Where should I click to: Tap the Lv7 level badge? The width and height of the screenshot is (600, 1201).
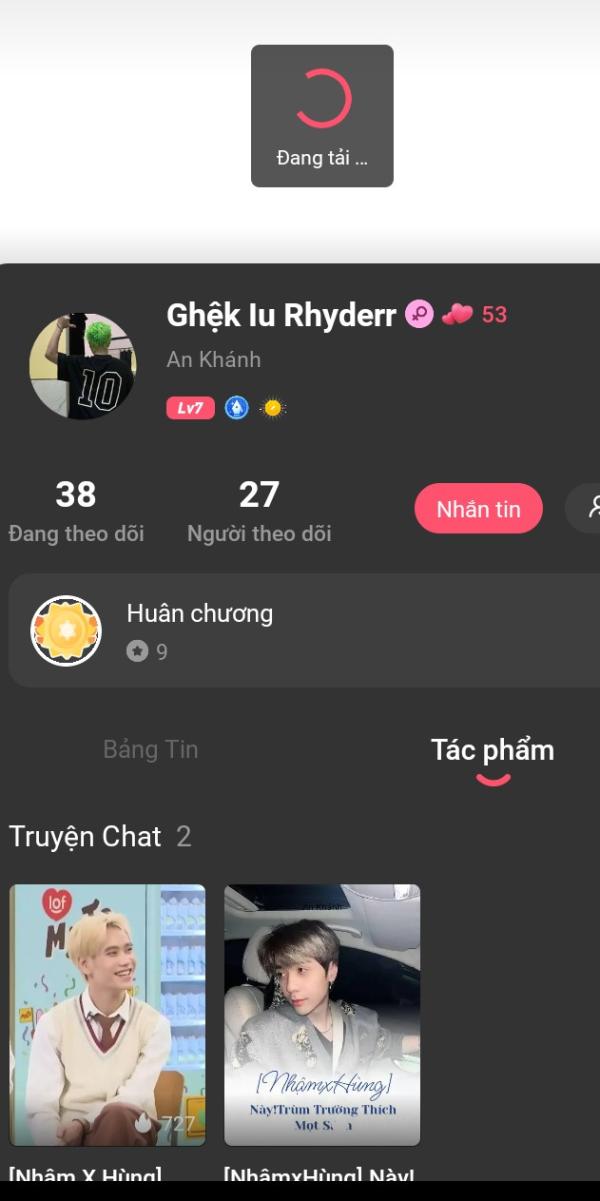190,408
